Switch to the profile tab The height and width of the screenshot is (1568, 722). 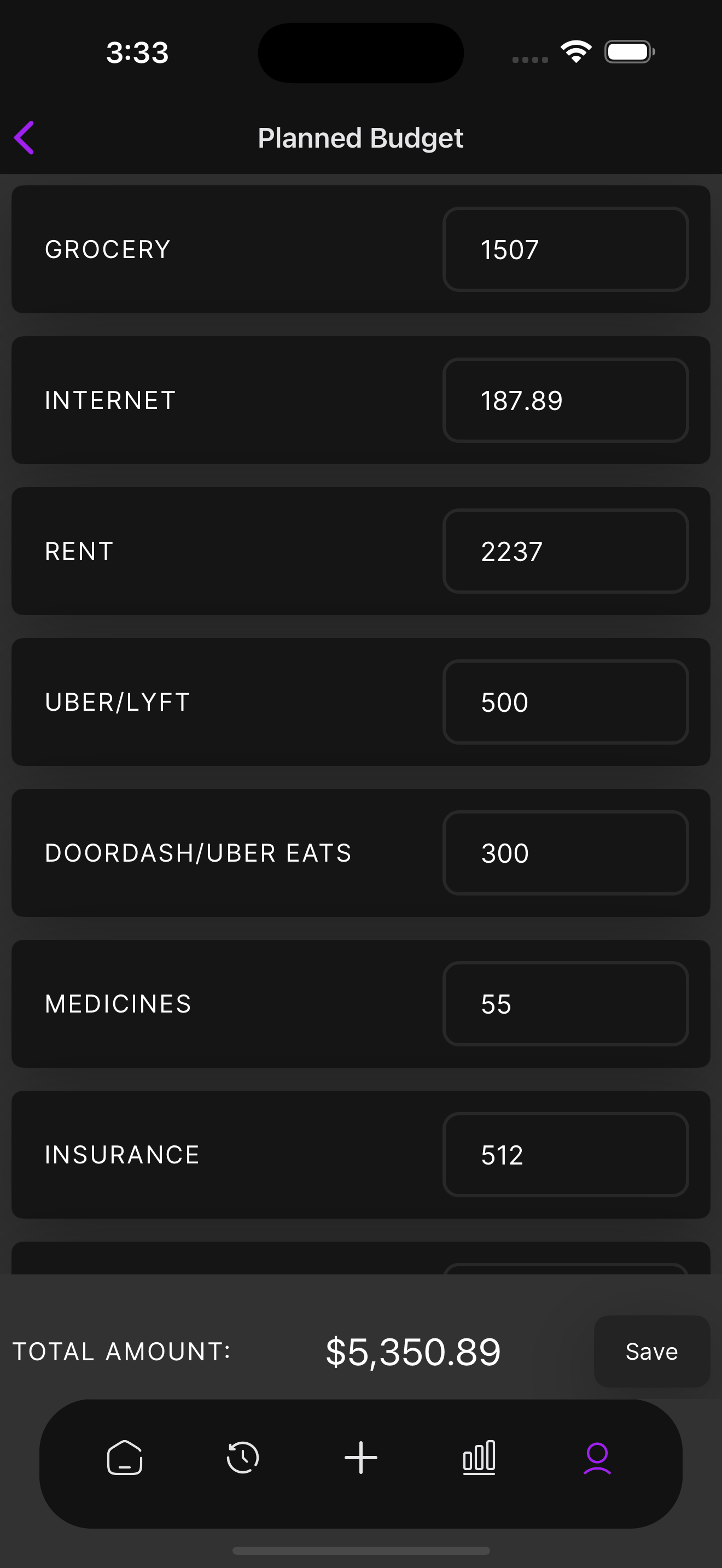point(597,1458)
